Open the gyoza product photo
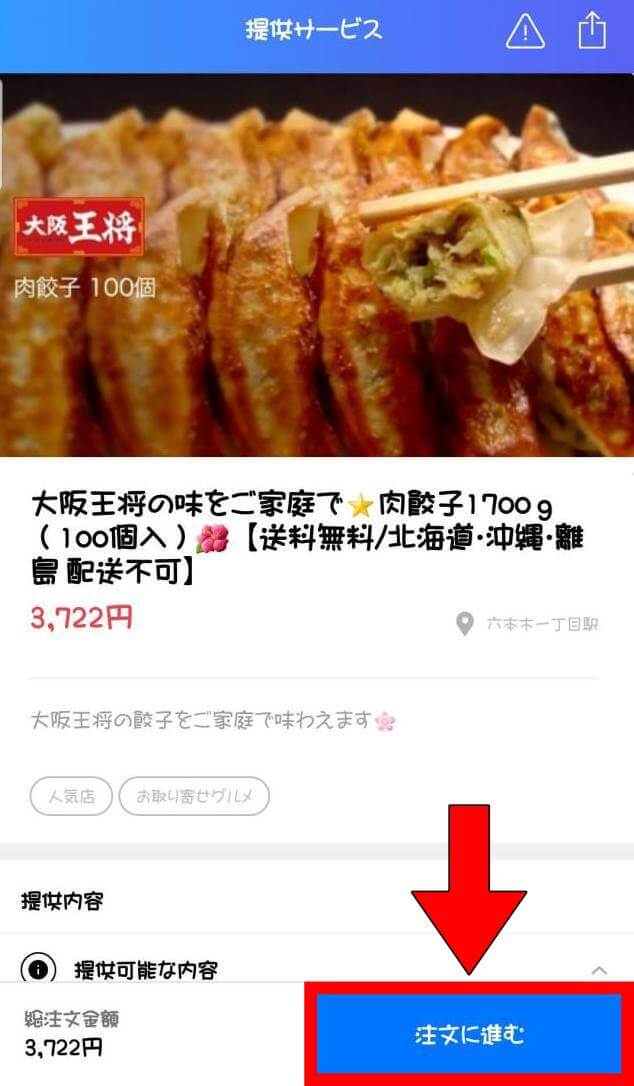Viewport: 634px width, 1086px height. (317, 265)
